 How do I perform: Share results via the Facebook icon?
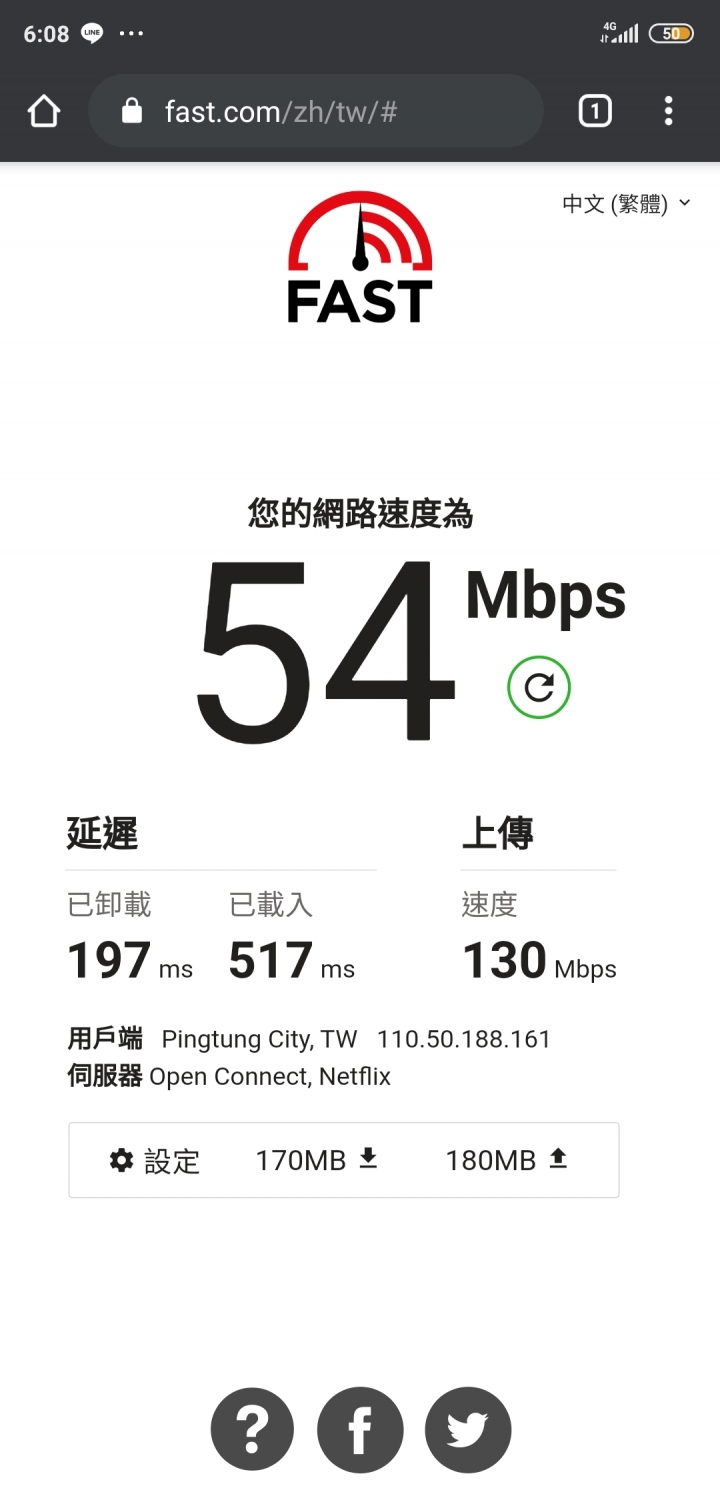click(x=360, y=1429)
